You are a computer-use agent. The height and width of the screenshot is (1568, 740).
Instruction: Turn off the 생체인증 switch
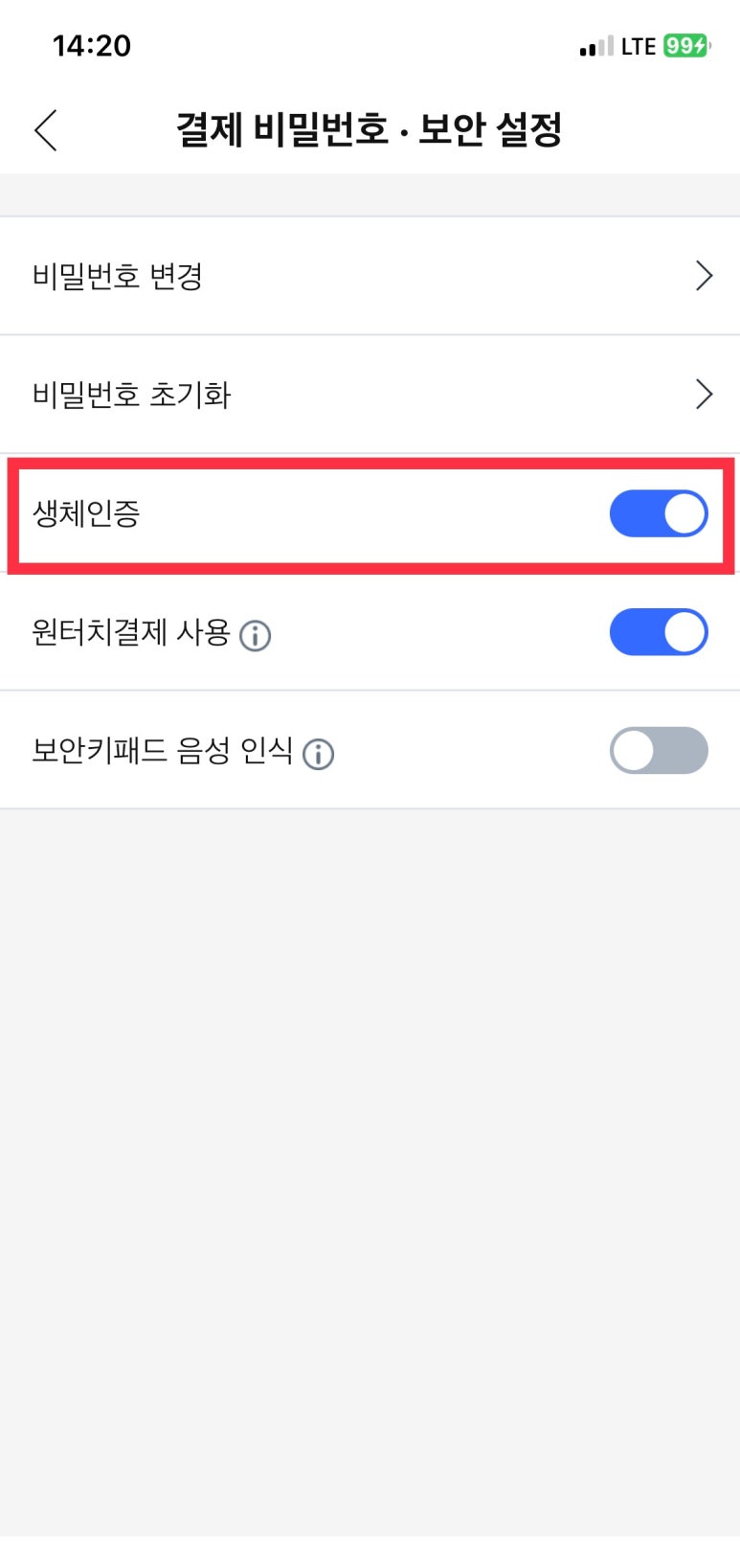[x=659, y=513]
